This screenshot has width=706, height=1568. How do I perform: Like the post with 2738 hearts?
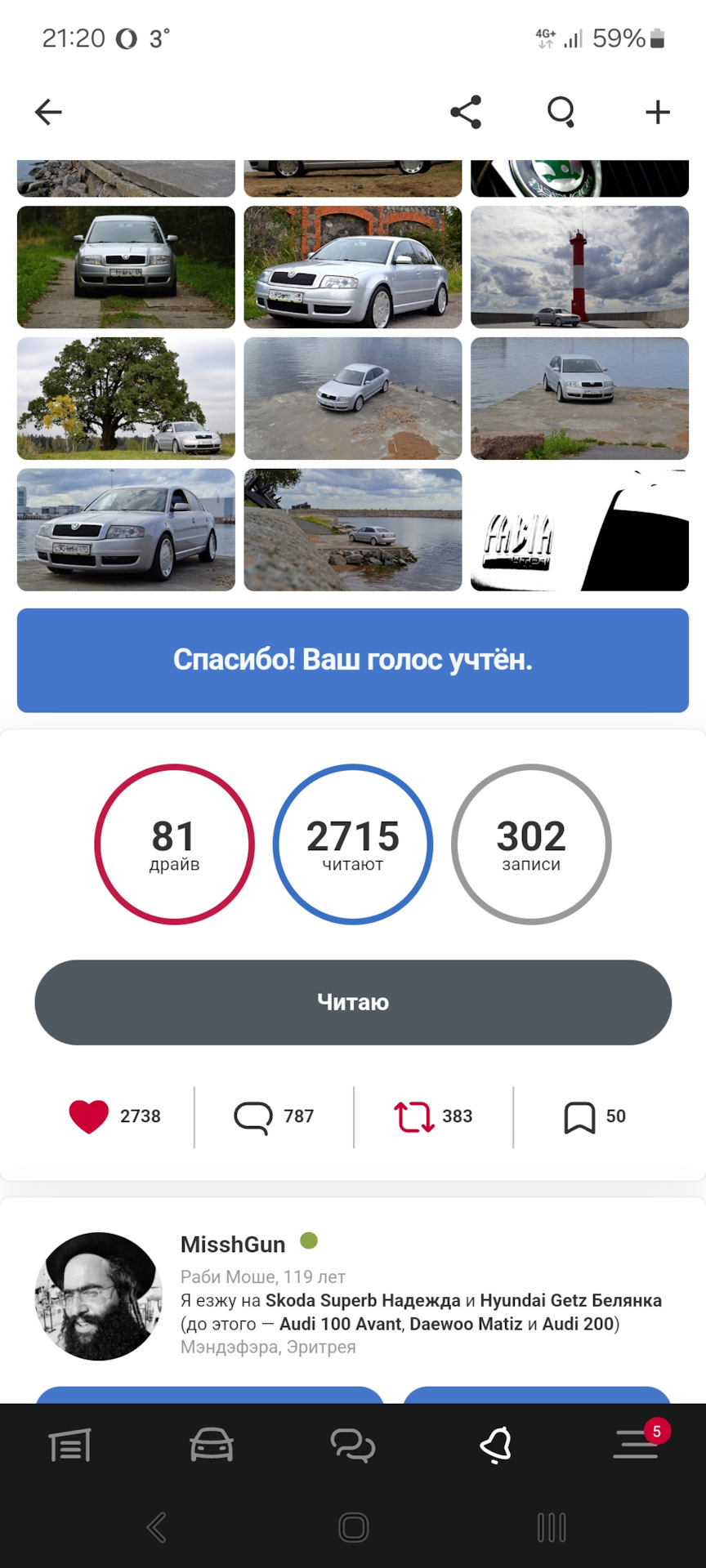pos(89,1116)
